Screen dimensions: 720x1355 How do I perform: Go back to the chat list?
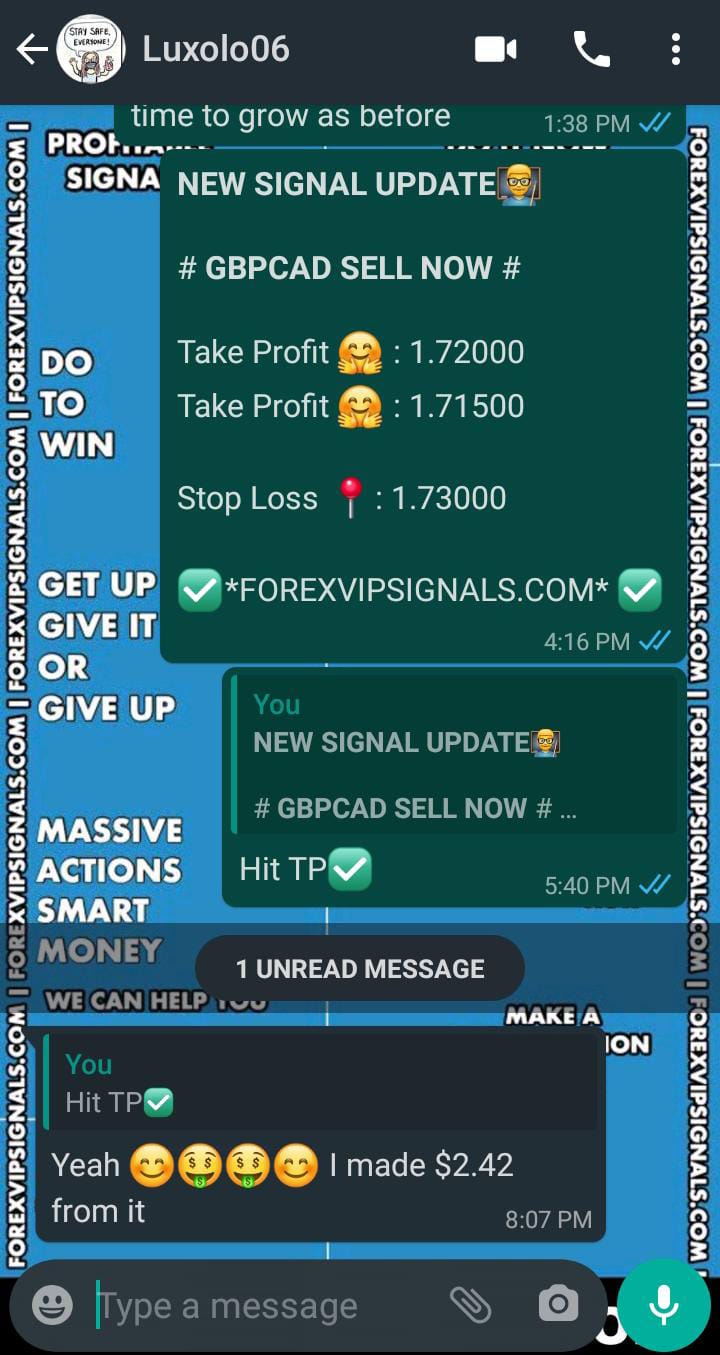point(31,50)
